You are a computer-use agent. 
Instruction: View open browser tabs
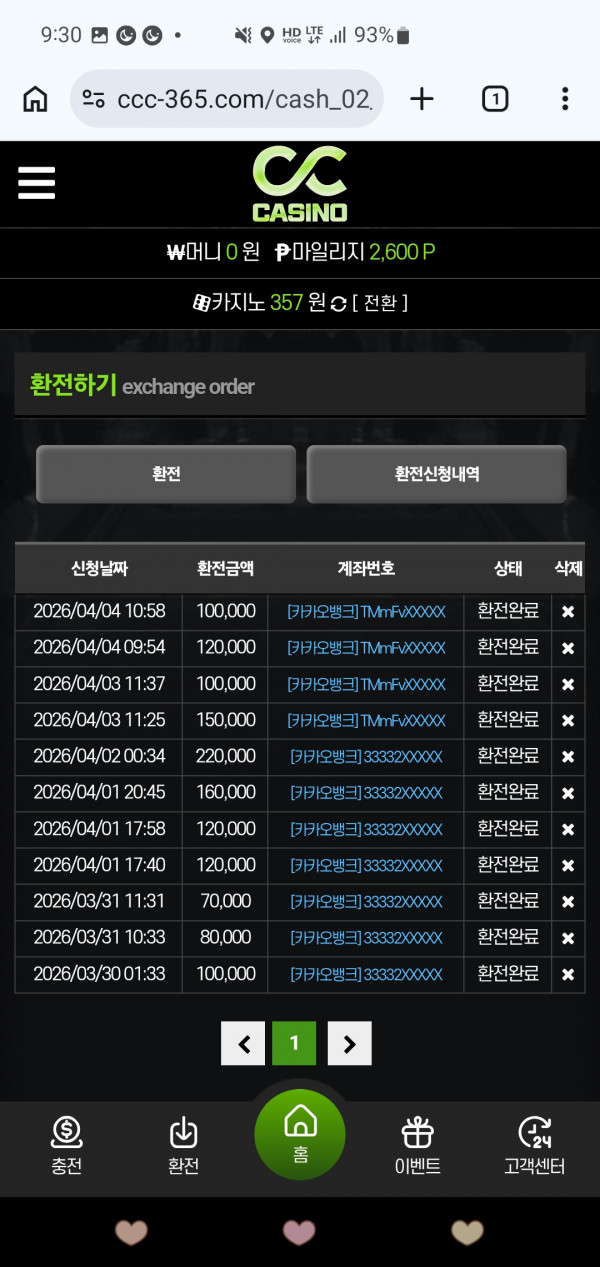(x=495, y=98)
